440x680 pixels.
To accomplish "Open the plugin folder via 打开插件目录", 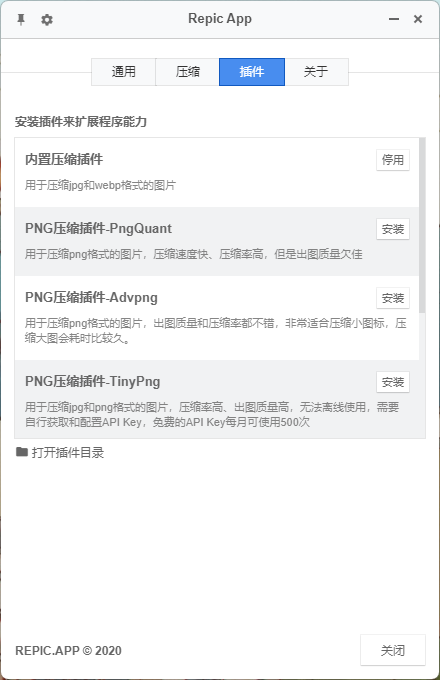I will click(x=60, y=453).
